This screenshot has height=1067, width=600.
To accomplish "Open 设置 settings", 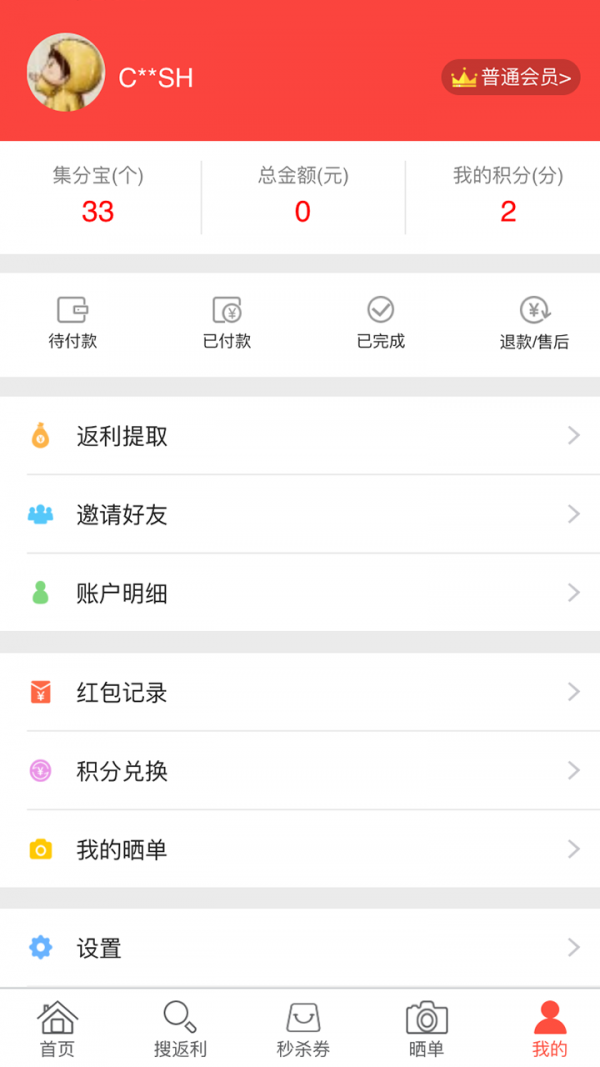I will (300, 948).
